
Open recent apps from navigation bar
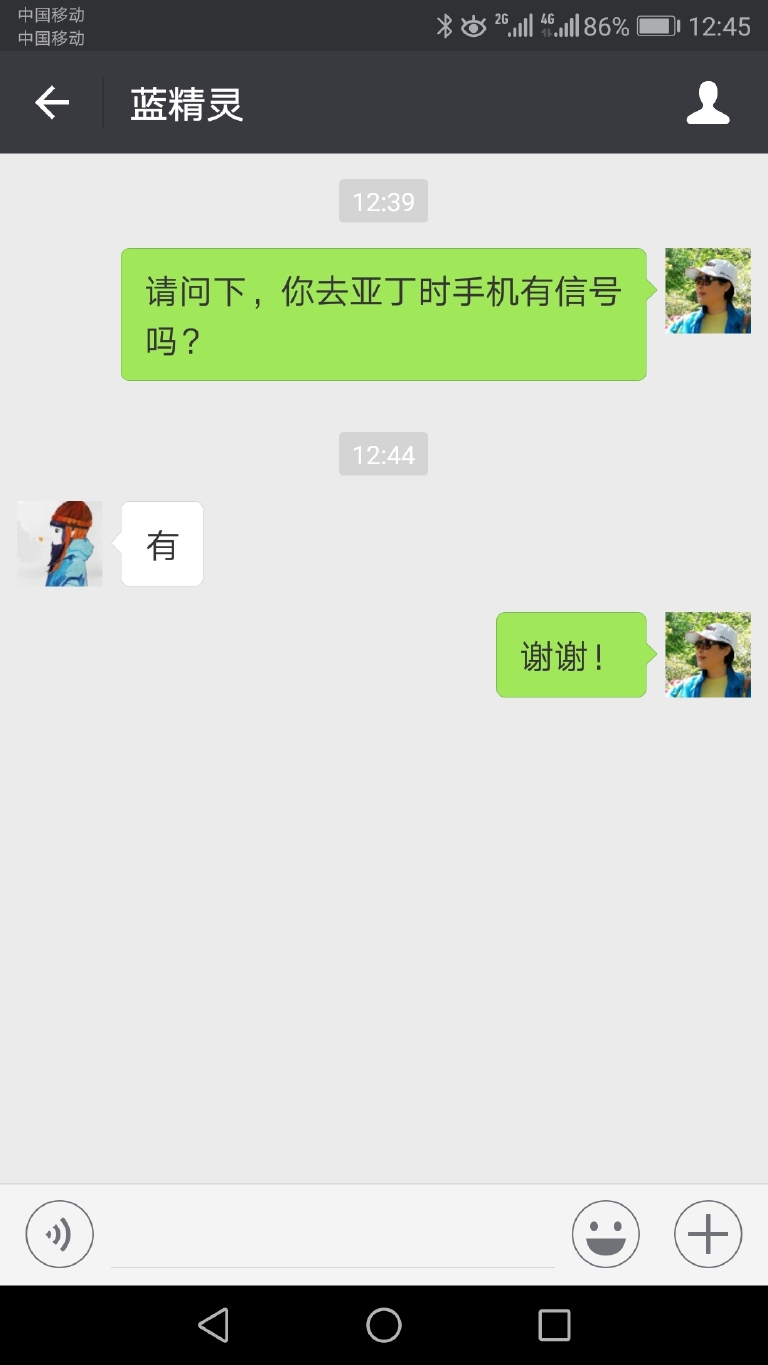click(554, 1325)
